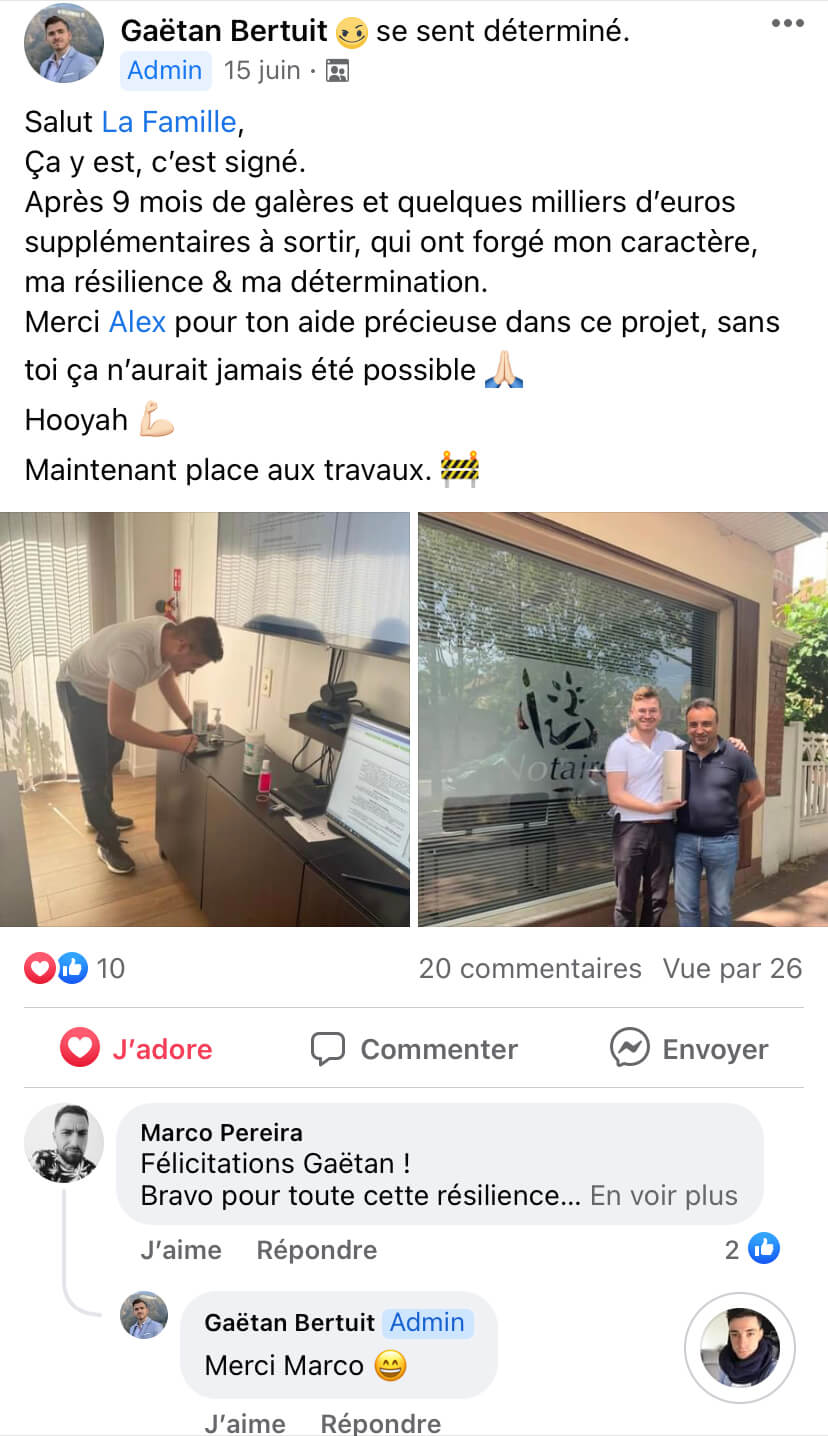Open Marco Pereira's profile picture
828x1436 pixels.
click(64, 1144)
